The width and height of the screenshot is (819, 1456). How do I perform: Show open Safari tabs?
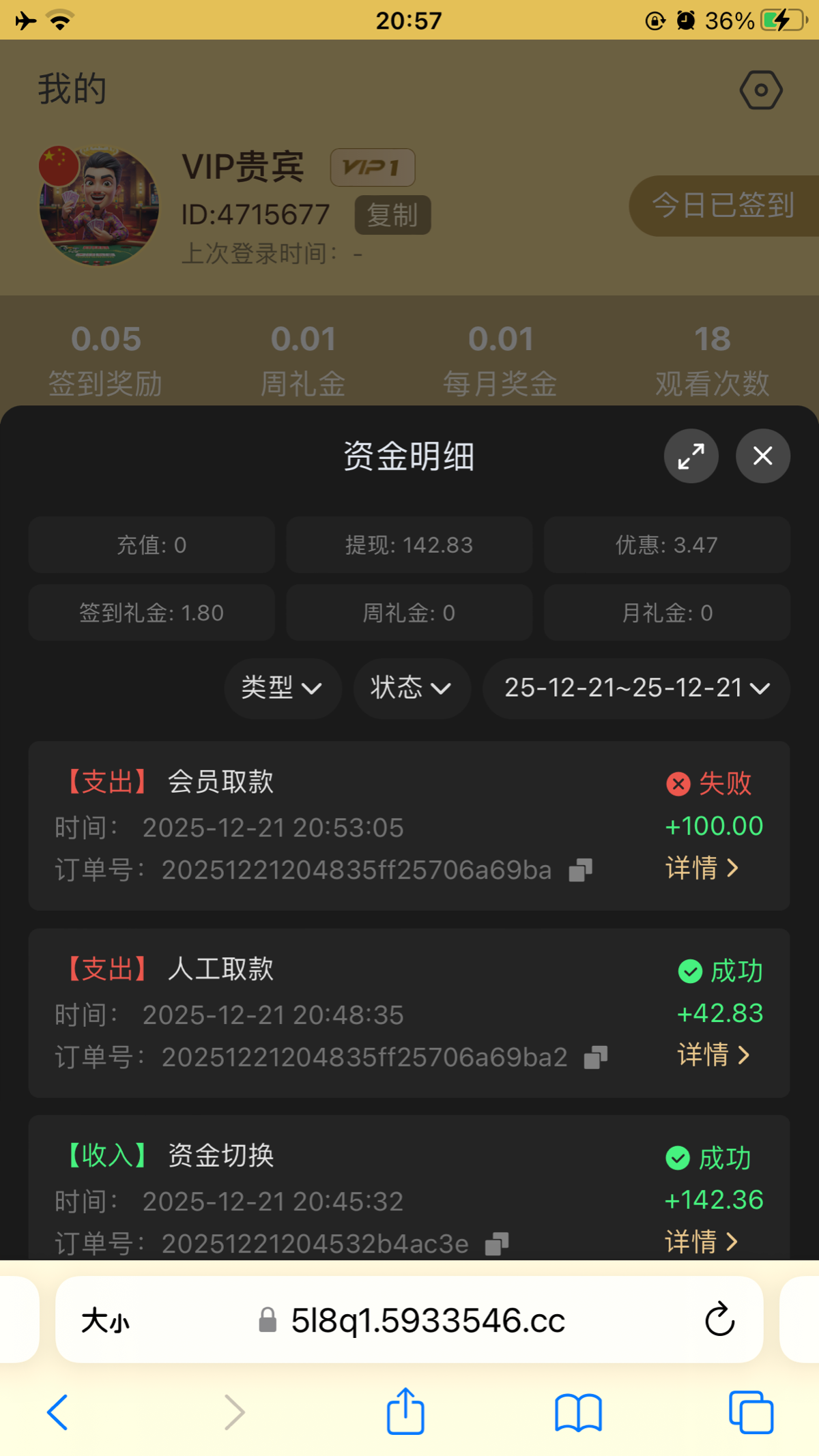coord(751,1412)
